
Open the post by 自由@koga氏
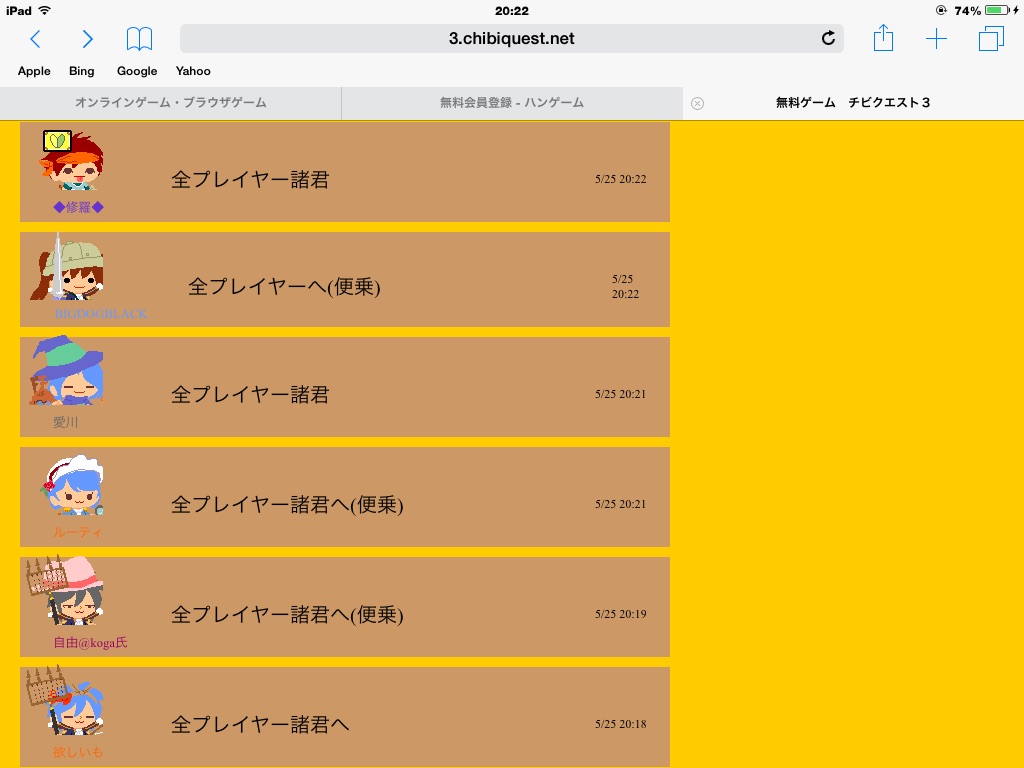click(x=287, y=614)
